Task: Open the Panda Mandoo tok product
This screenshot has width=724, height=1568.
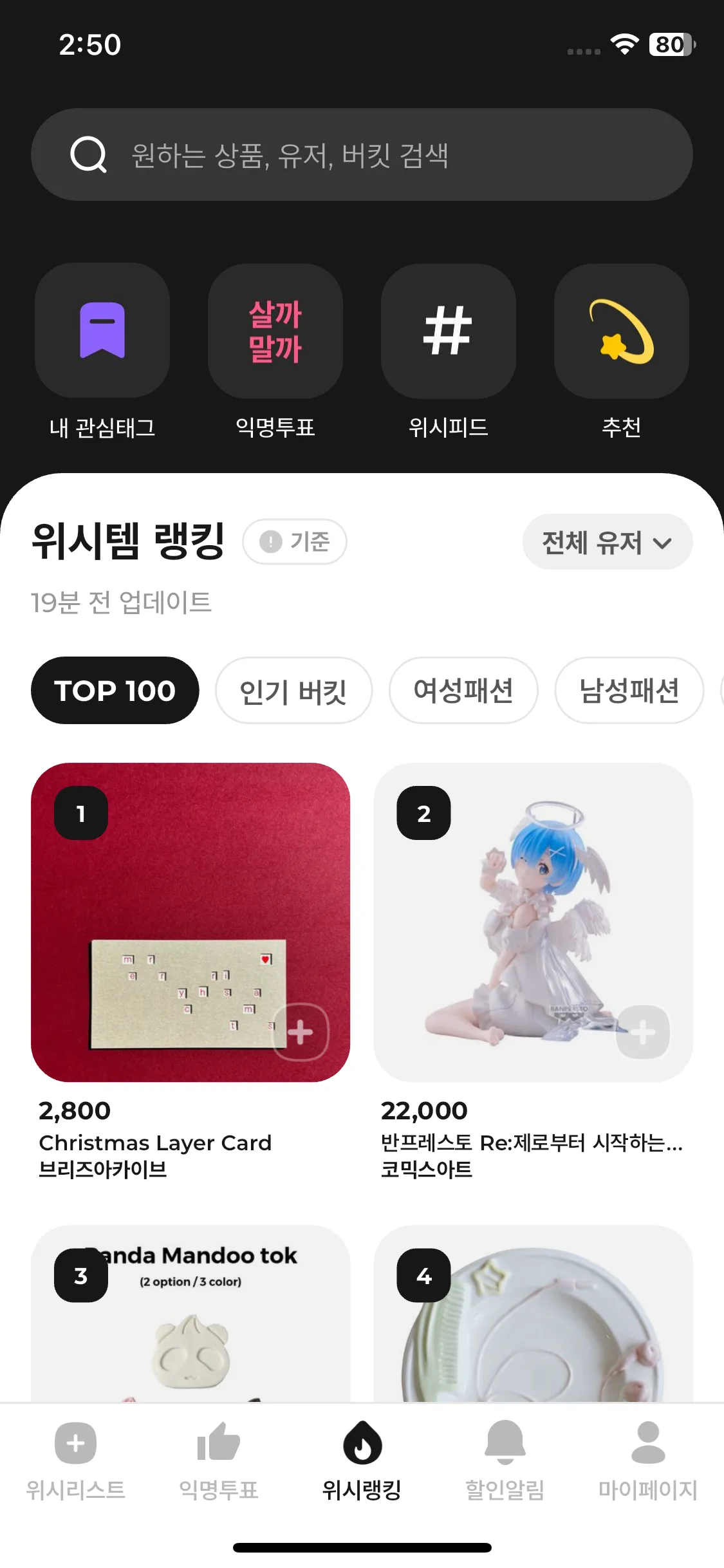Action: pyautogui.click(x=190, y=1320)
